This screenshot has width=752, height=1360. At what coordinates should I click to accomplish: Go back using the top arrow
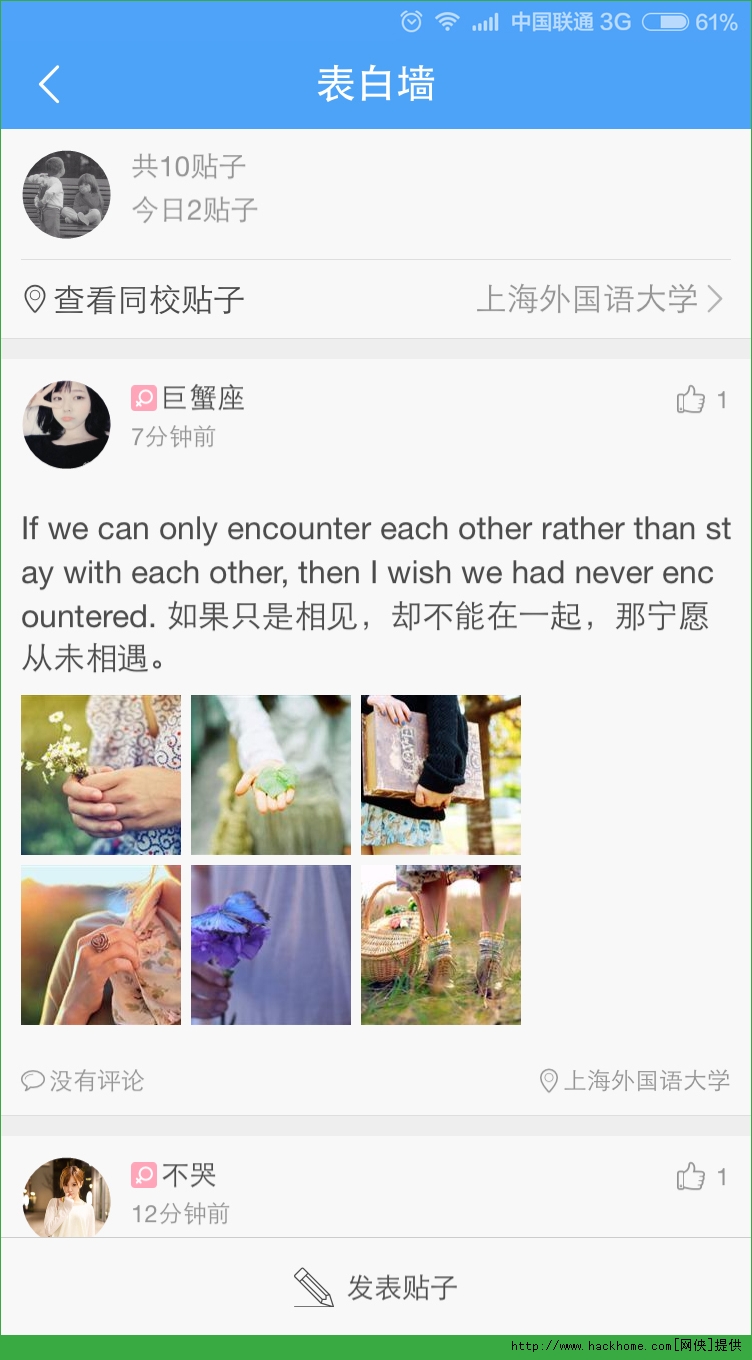pyautogui.click(x=49, y=85)
